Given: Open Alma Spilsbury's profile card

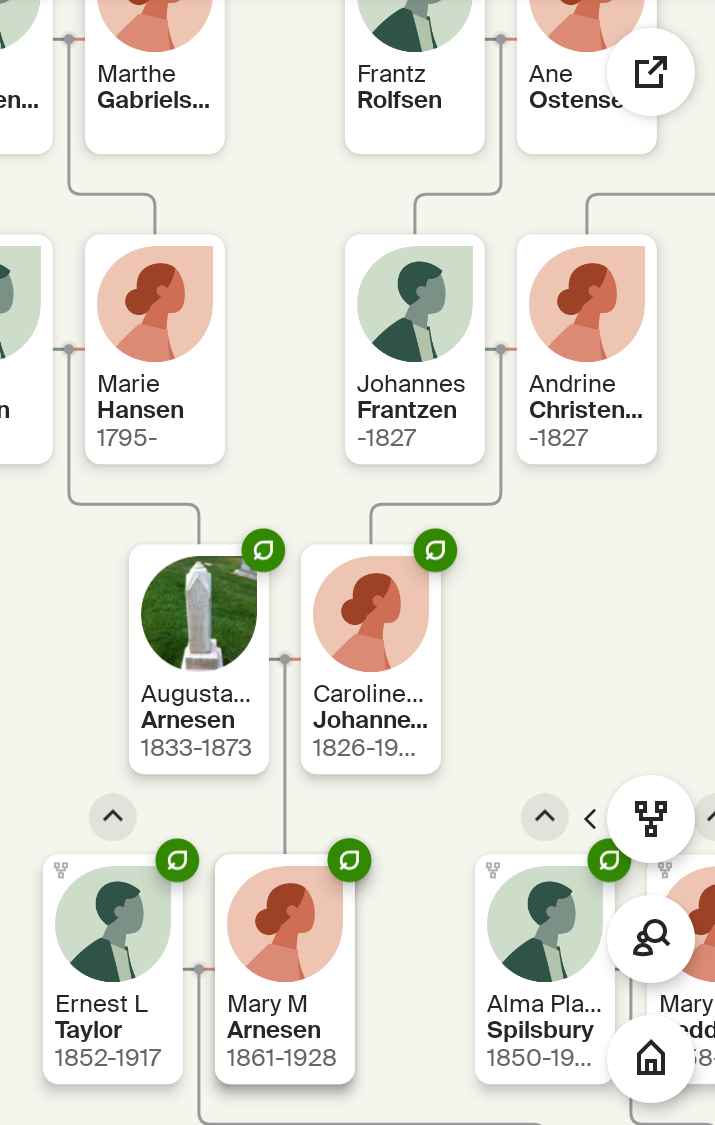Looking at the screenshot, I should [544, 969].
